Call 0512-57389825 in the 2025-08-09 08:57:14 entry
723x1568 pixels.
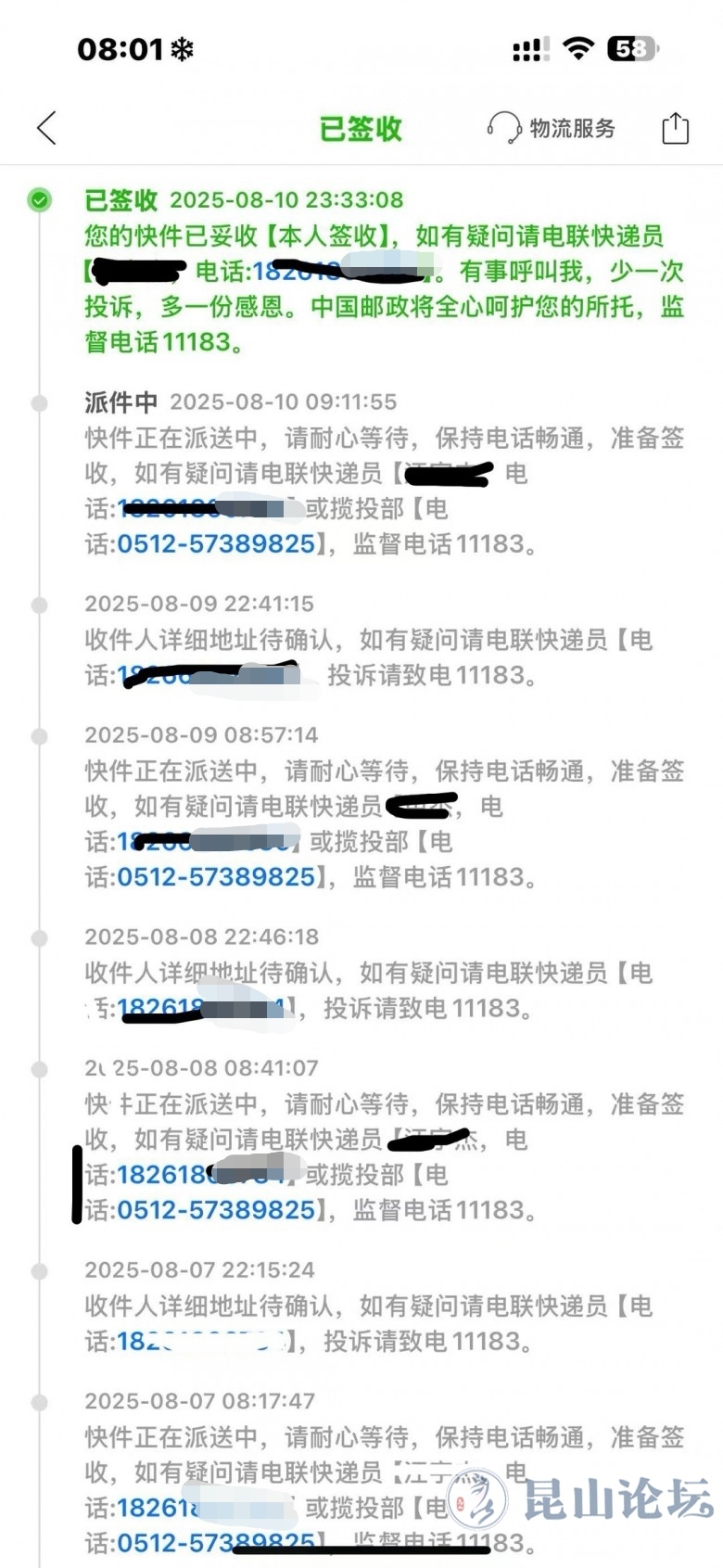pyautogui.click(x=216, y=876)
